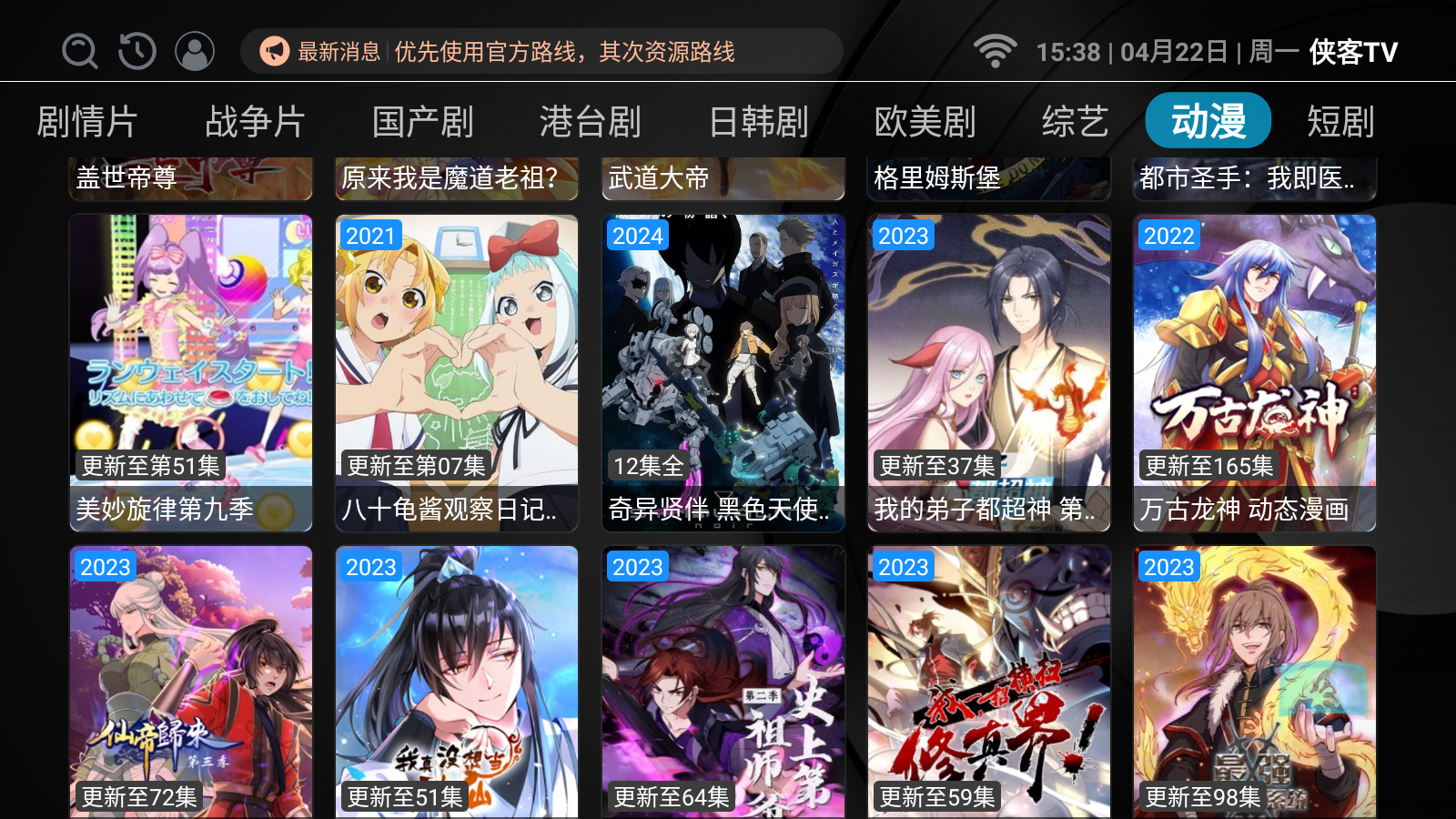Image resolution: width=1456 pixels, height=819 pixels.
Task: Switch to the 欧美剧 tab
Action: [x=925, y=121]
